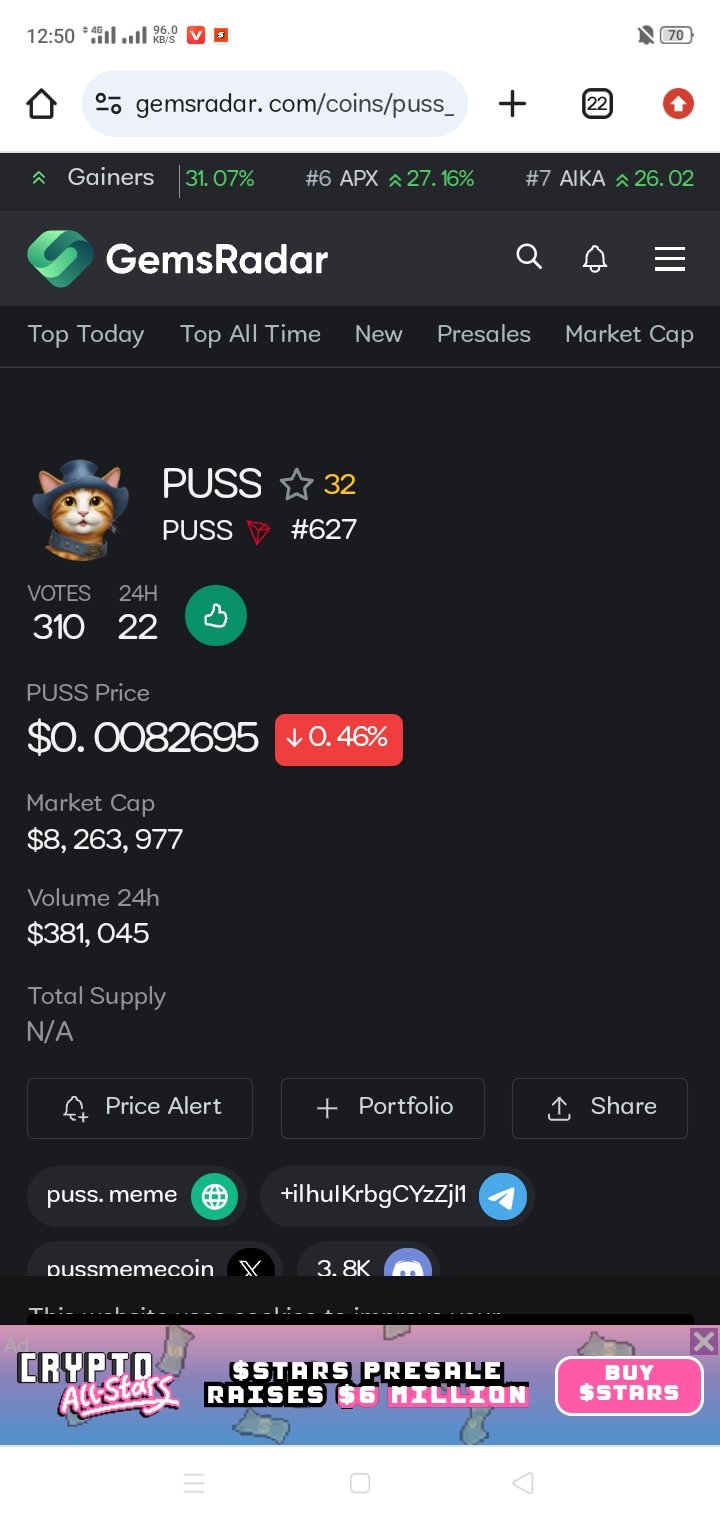Screen dimensions: 720x1520
Task: Open the PUSS Telegram link
Action: [x=397, y=1196]
